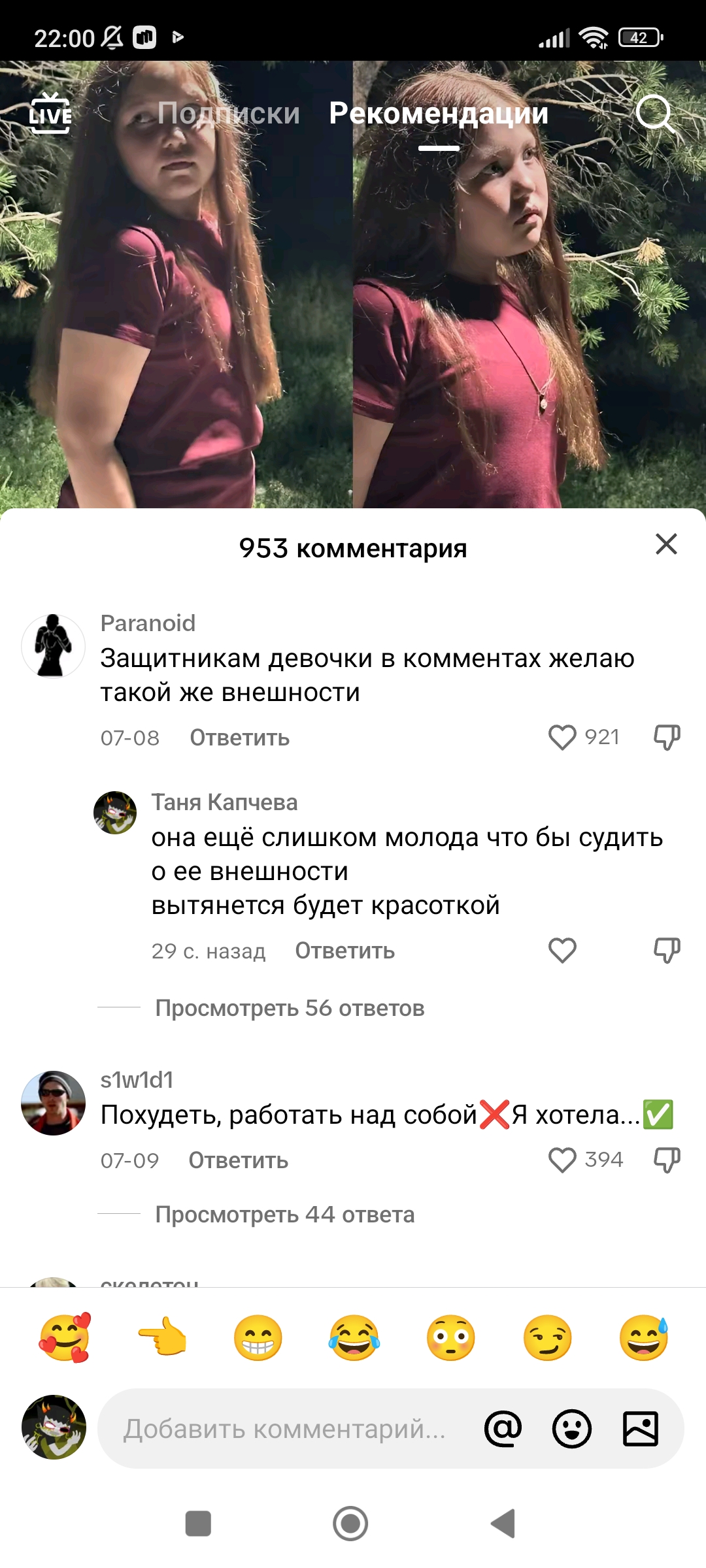Dislike Paranoid's comment

pyautogui.click(x=667, y=738)
